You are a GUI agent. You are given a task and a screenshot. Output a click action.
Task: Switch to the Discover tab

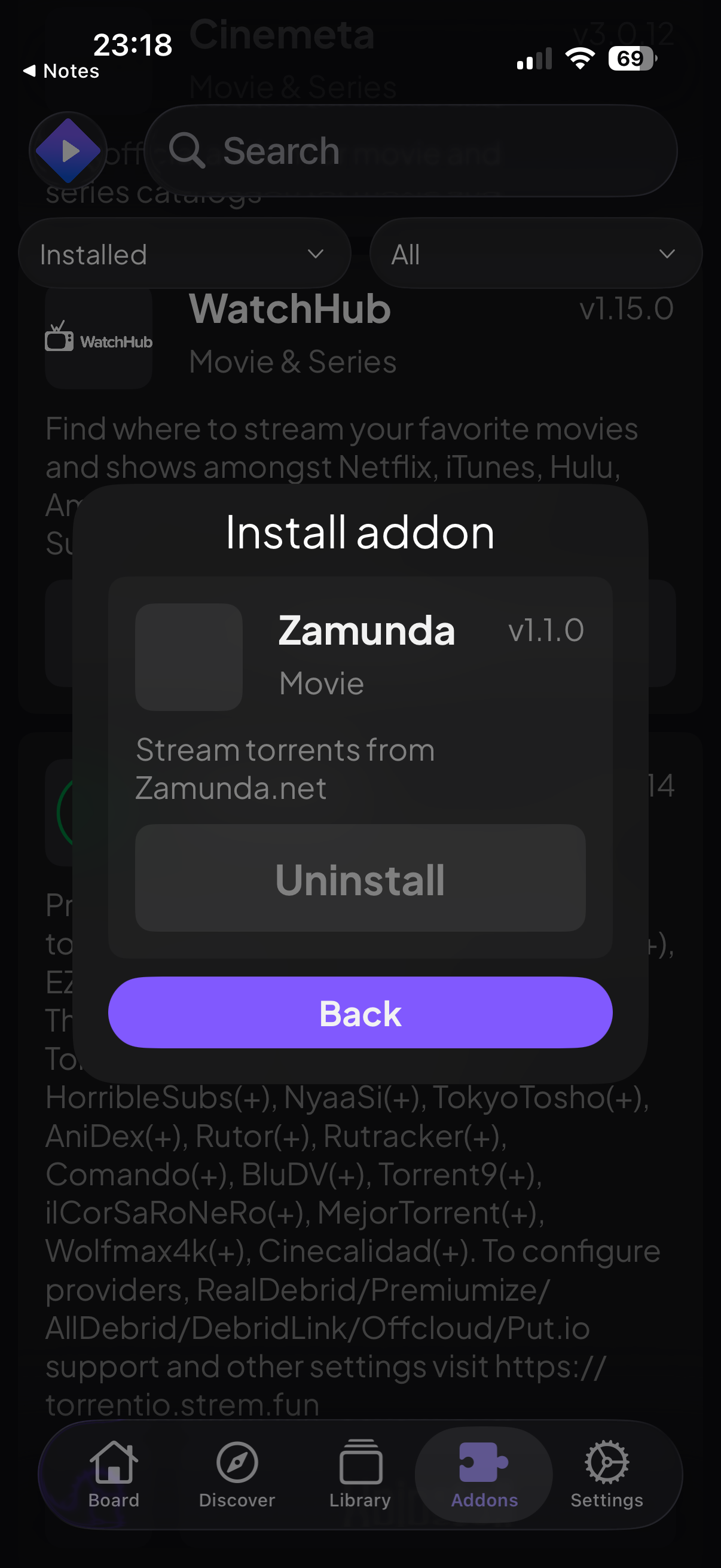click(x=237, y=1474)
